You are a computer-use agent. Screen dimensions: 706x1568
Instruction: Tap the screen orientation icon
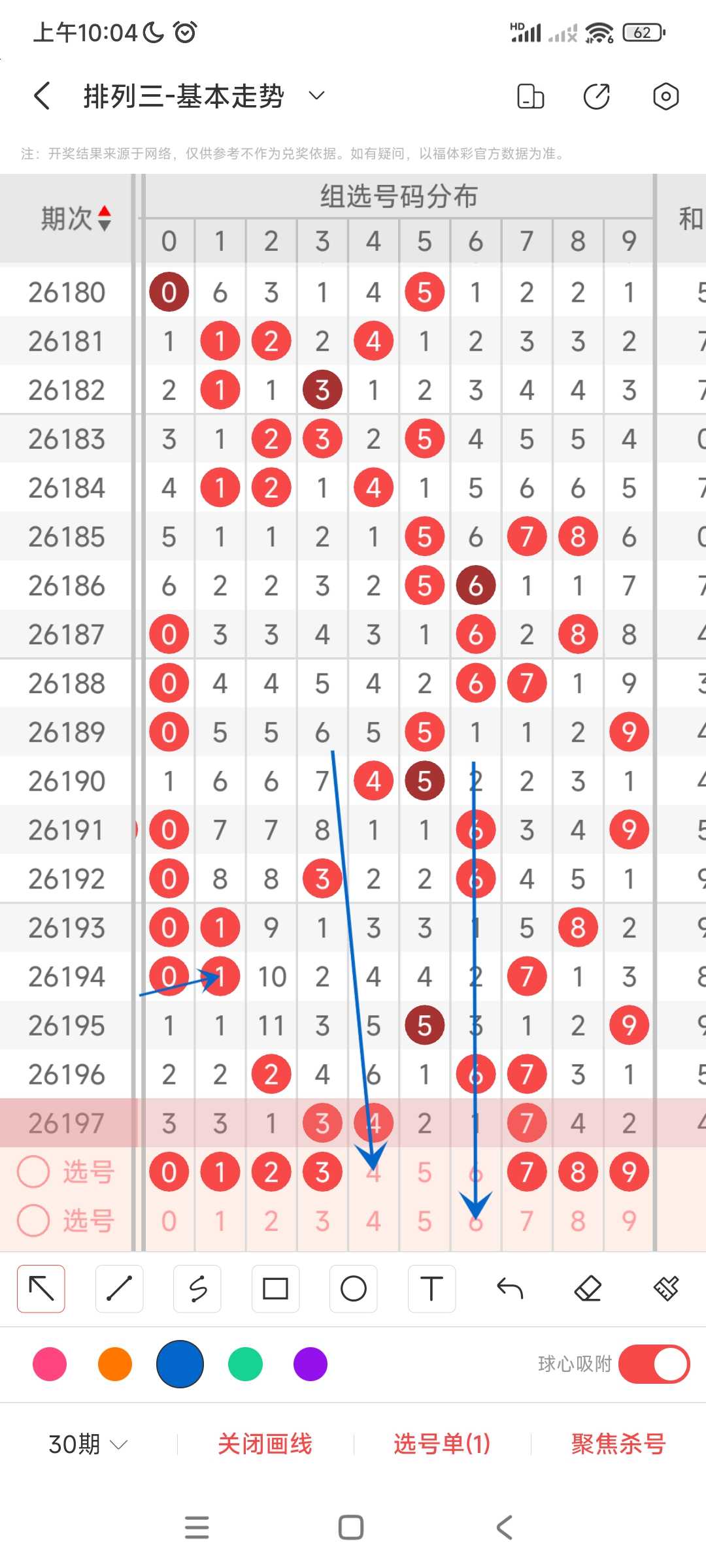point(530,96)
